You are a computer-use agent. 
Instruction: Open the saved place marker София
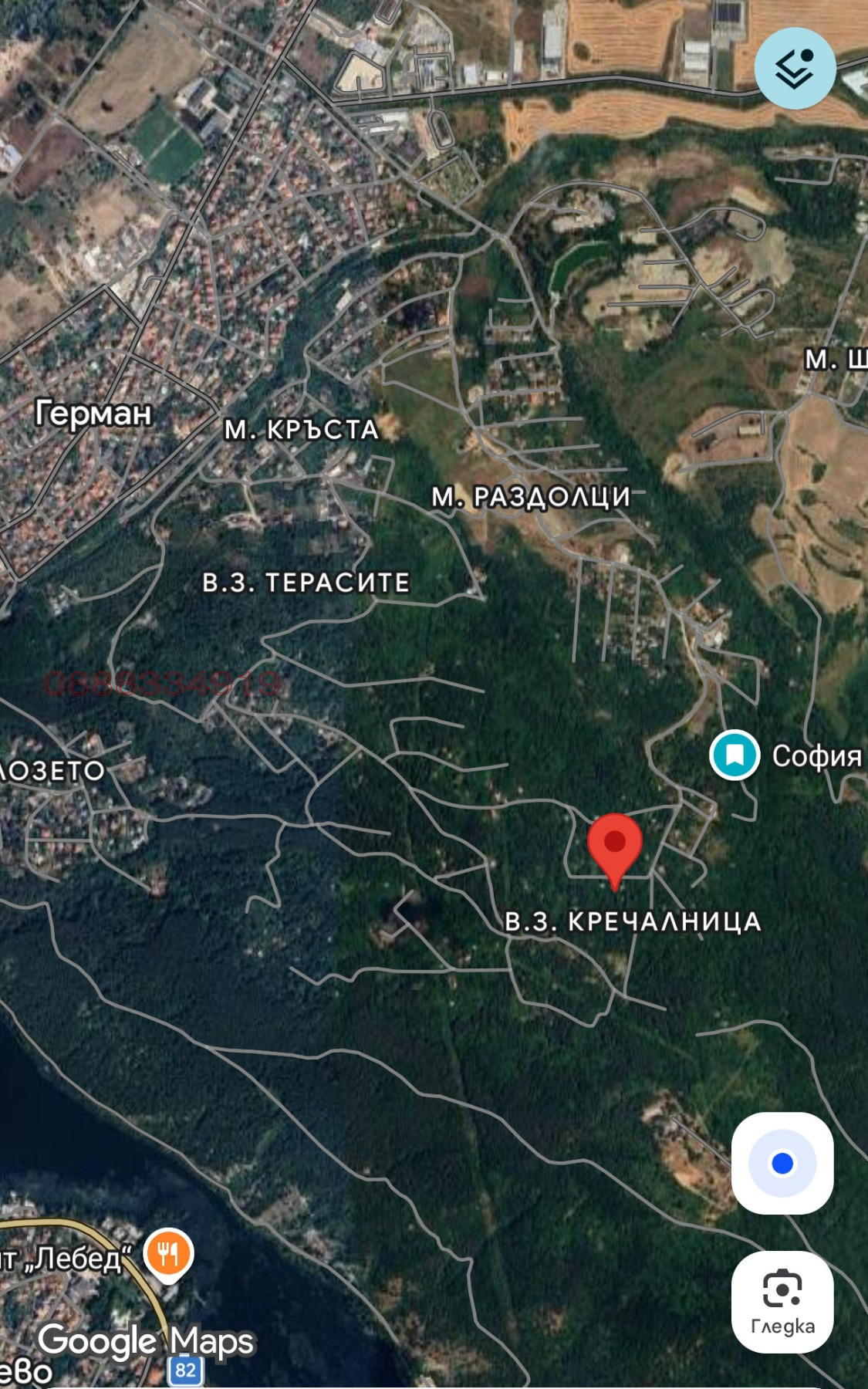click(x=735, y=755)
